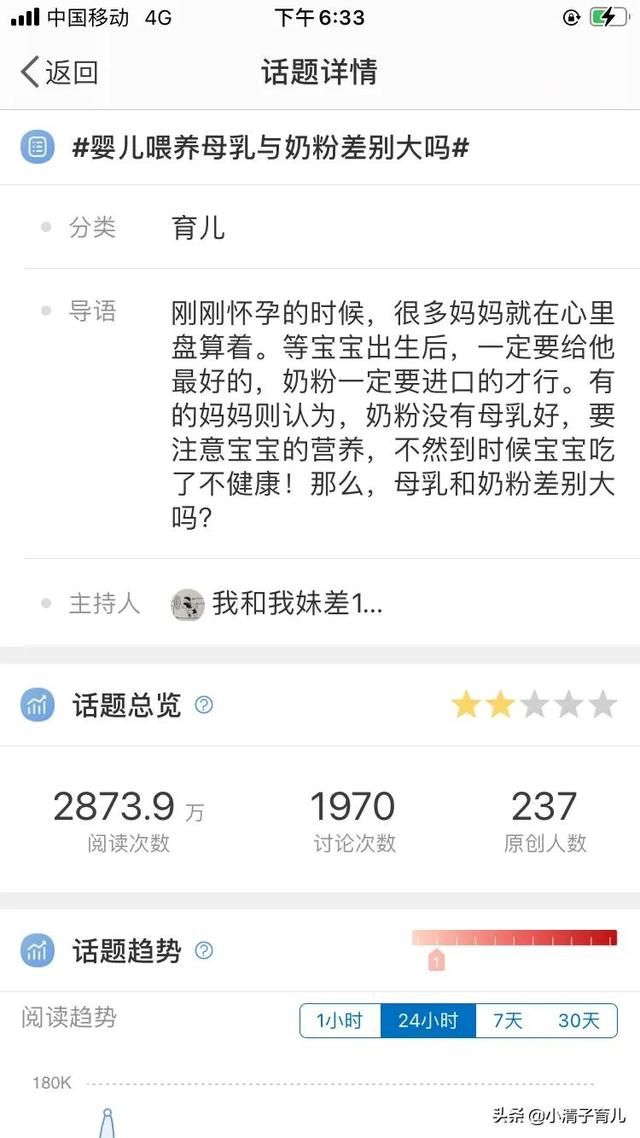The height and width of the screenshot is (1138, 640).
Task: Select the 24小时 trend range
Action: click(x=428, y=1021)
